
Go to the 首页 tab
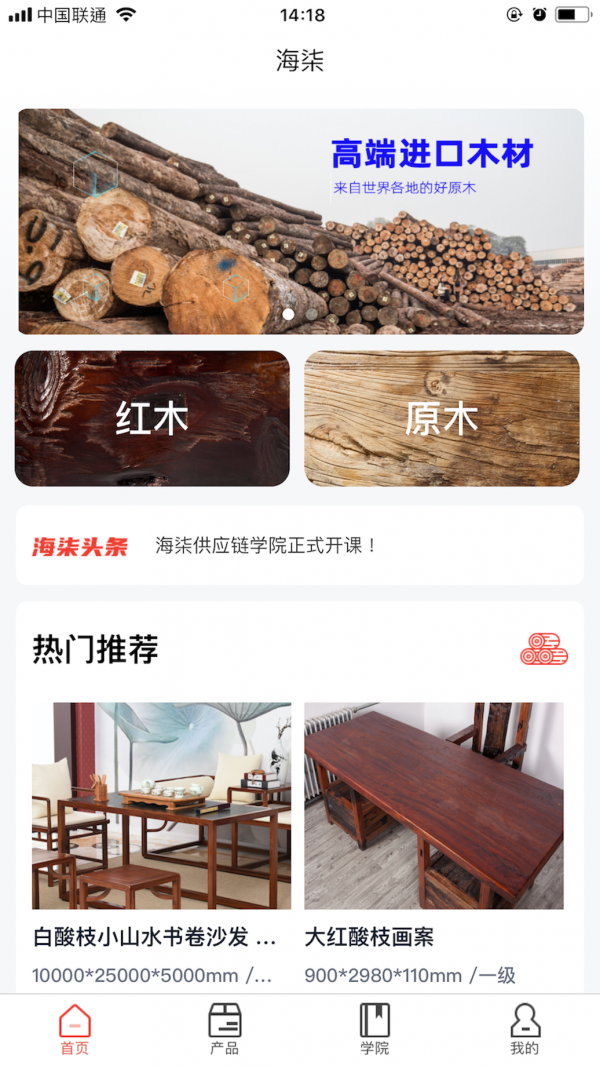(75, 1029)
